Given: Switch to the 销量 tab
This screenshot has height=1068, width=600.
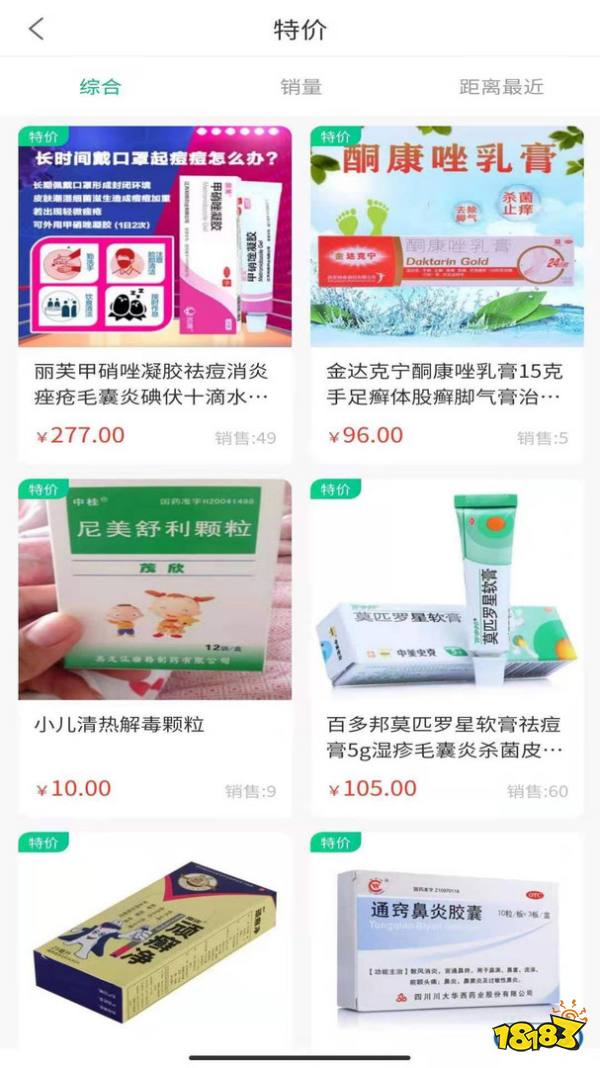Looking at the screenshot, I should click(300, 87).
